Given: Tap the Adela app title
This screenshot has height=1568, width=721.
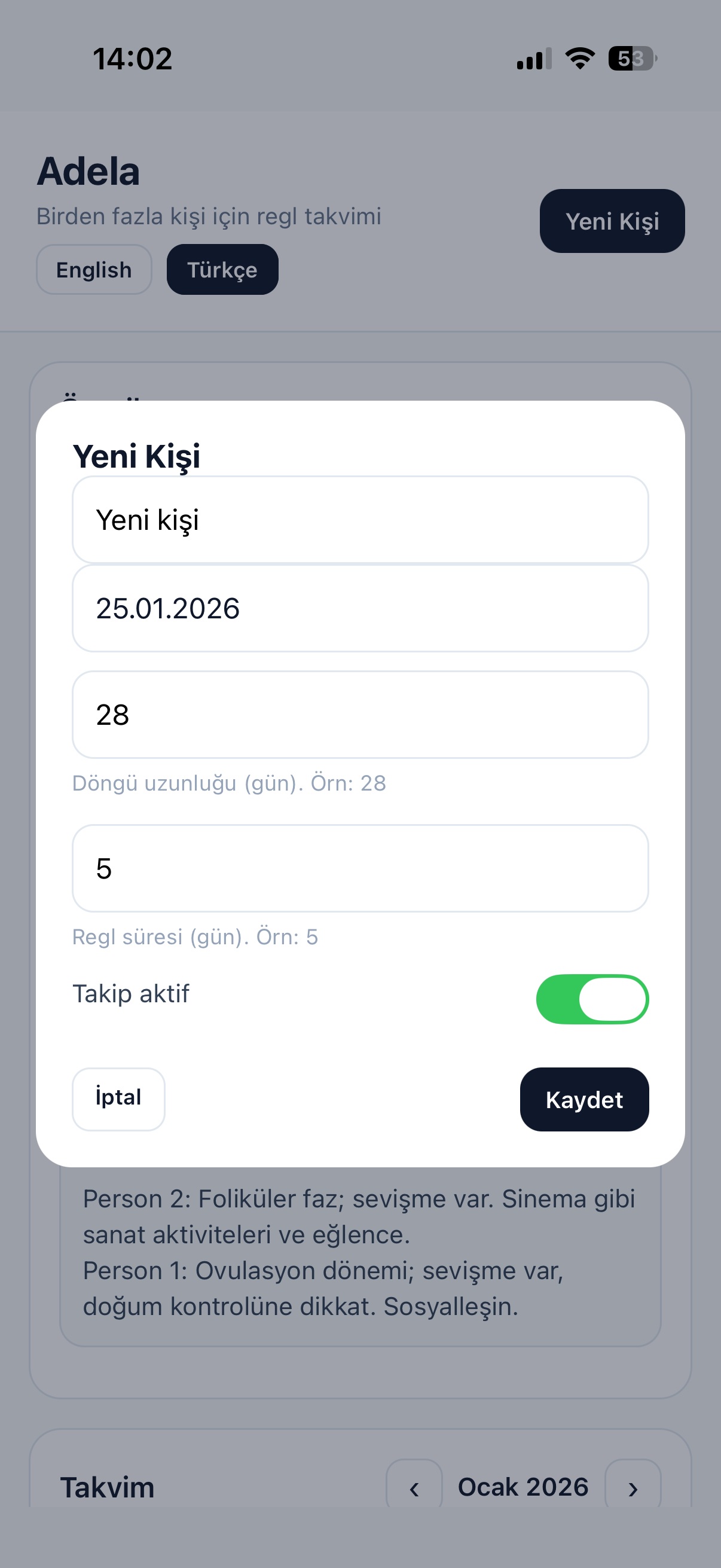Looking at the screenshot, I should 89,171.
